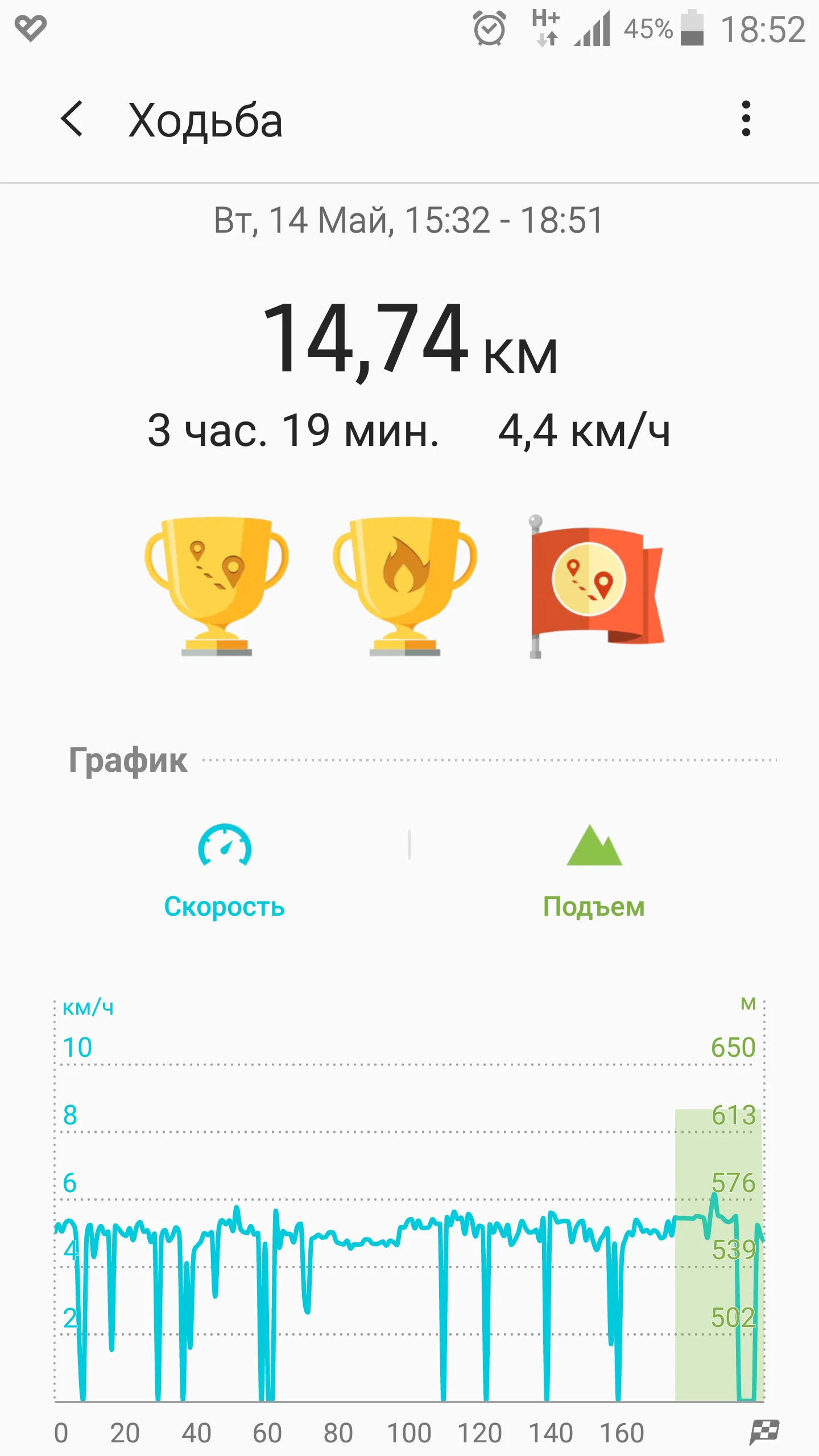
Task: Open the three-dot overflow menu
Action: click(746, 119)
